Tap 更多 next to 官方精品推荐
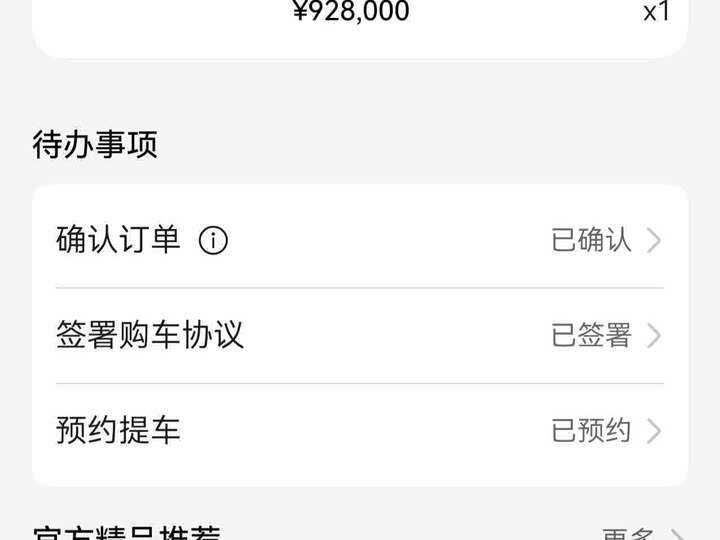The height and width of the screenshot is (540, 720). tap(642, 534)
